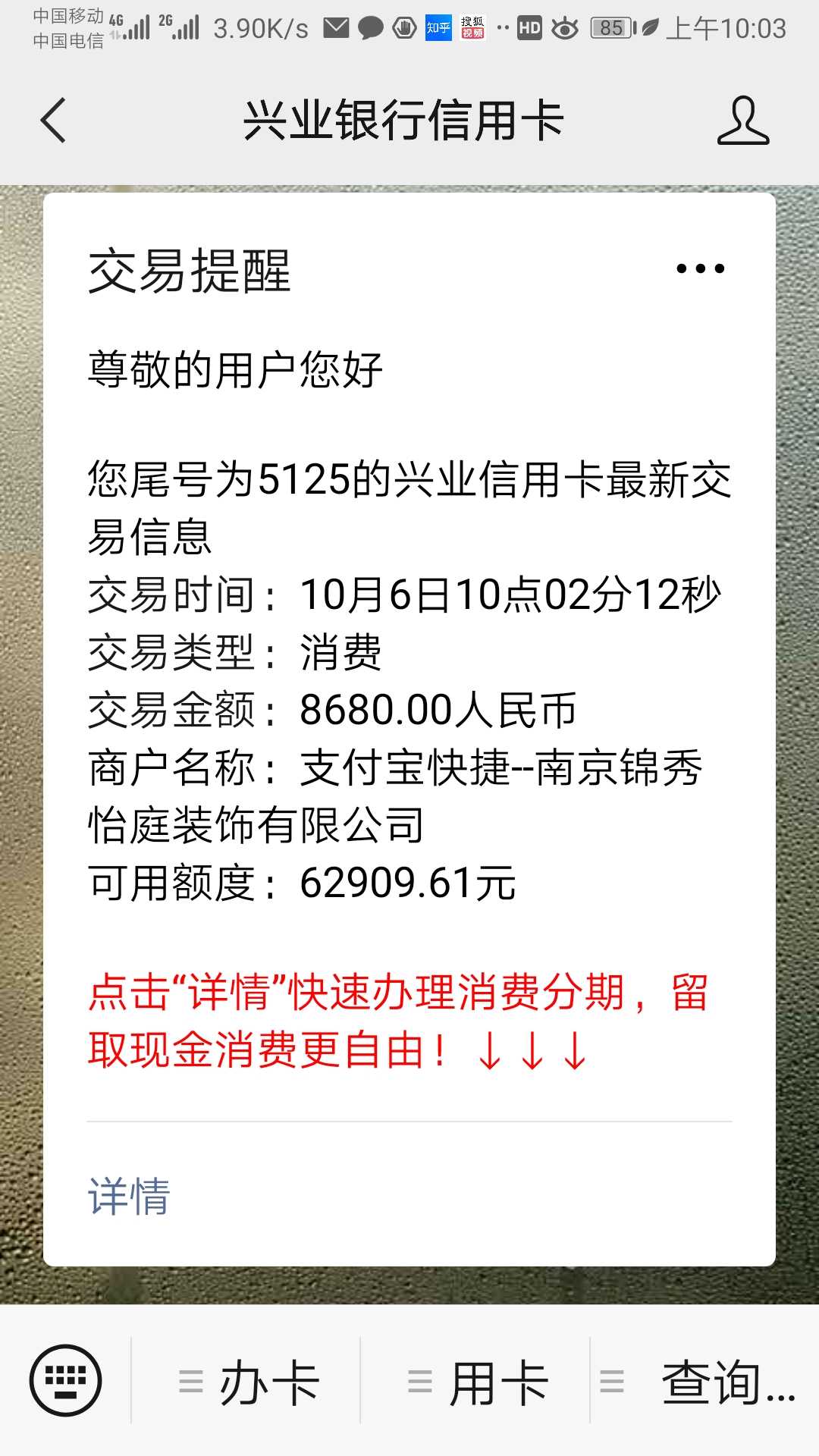Viewport: 819px width, 1456px height.
Task: Open 详情 for the transaction
Action: point(129,1196)
